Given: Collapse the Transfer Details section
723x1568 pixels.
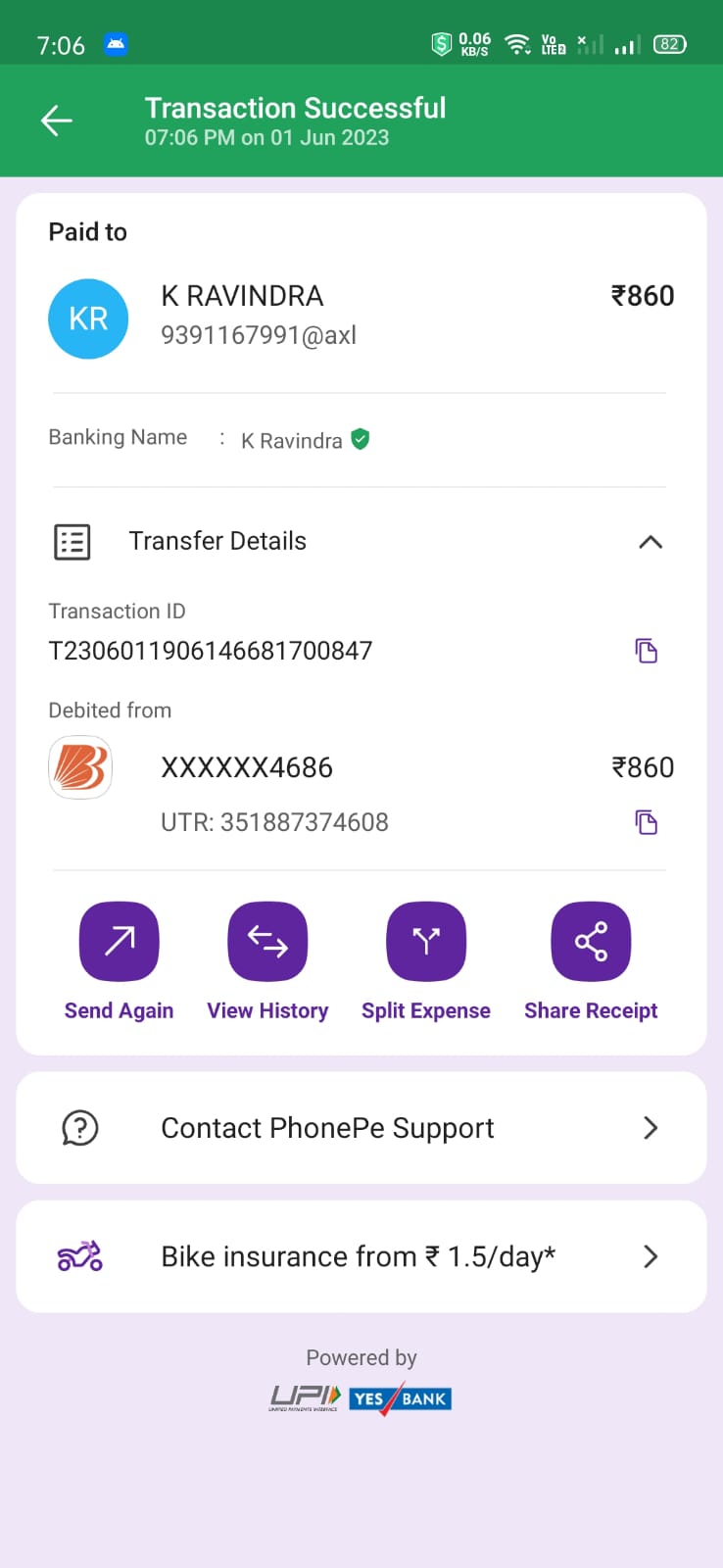Looking at the screenshot, I should click(x=650, y=542).
